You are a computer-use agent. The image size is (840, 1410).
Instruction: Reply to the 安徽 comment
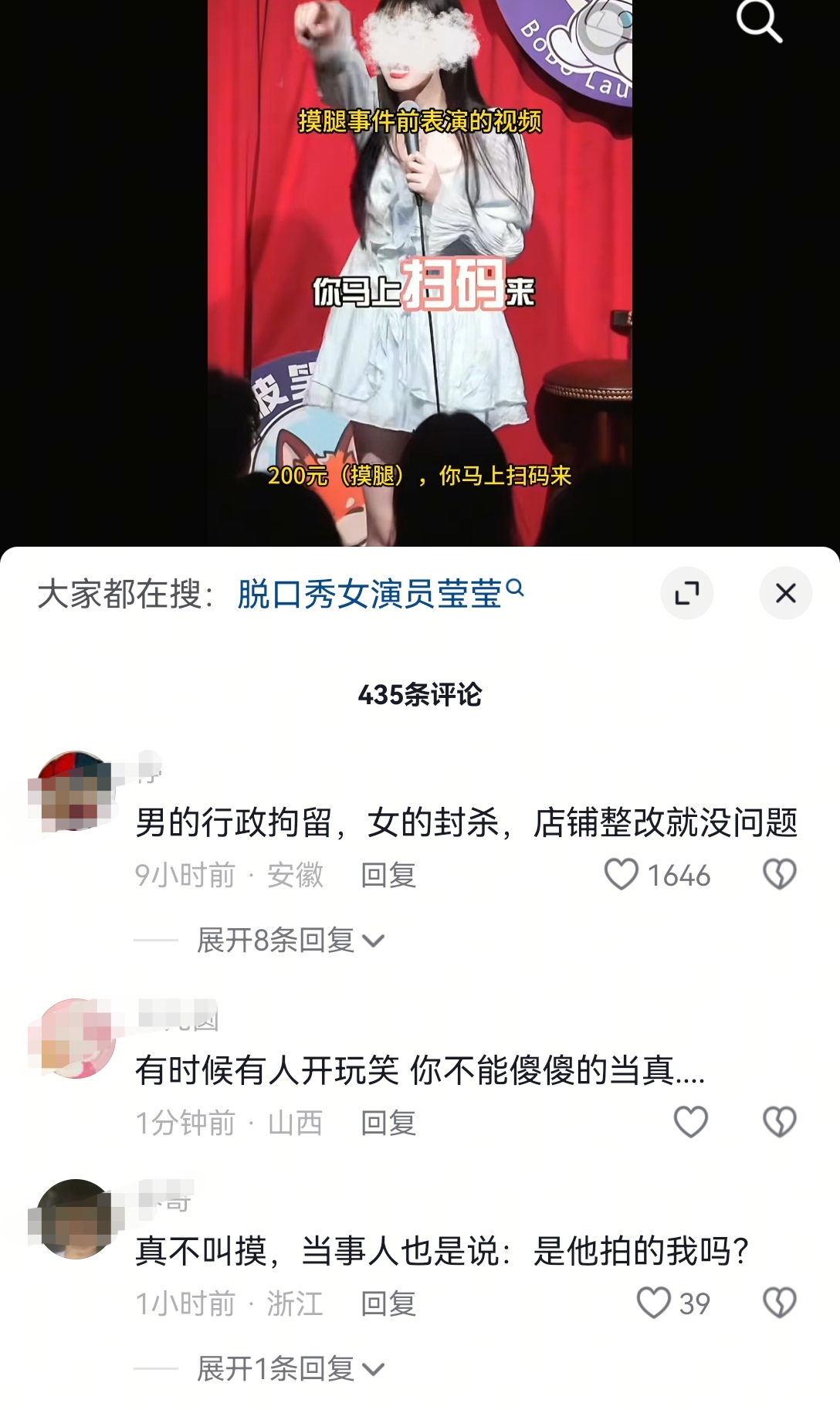click(x=388, y=876)
